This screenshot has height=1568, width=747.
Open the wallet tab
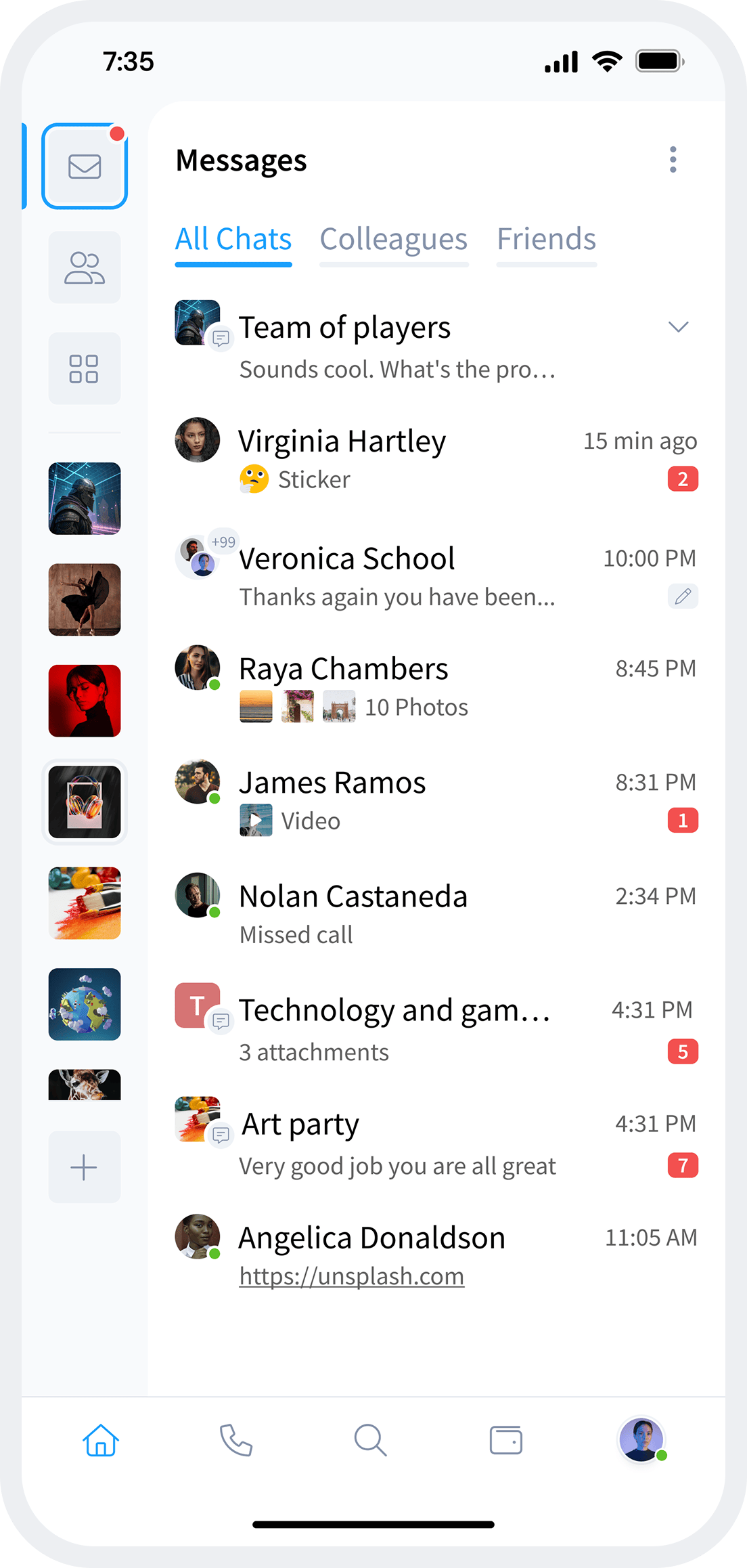pos(505,1440)
